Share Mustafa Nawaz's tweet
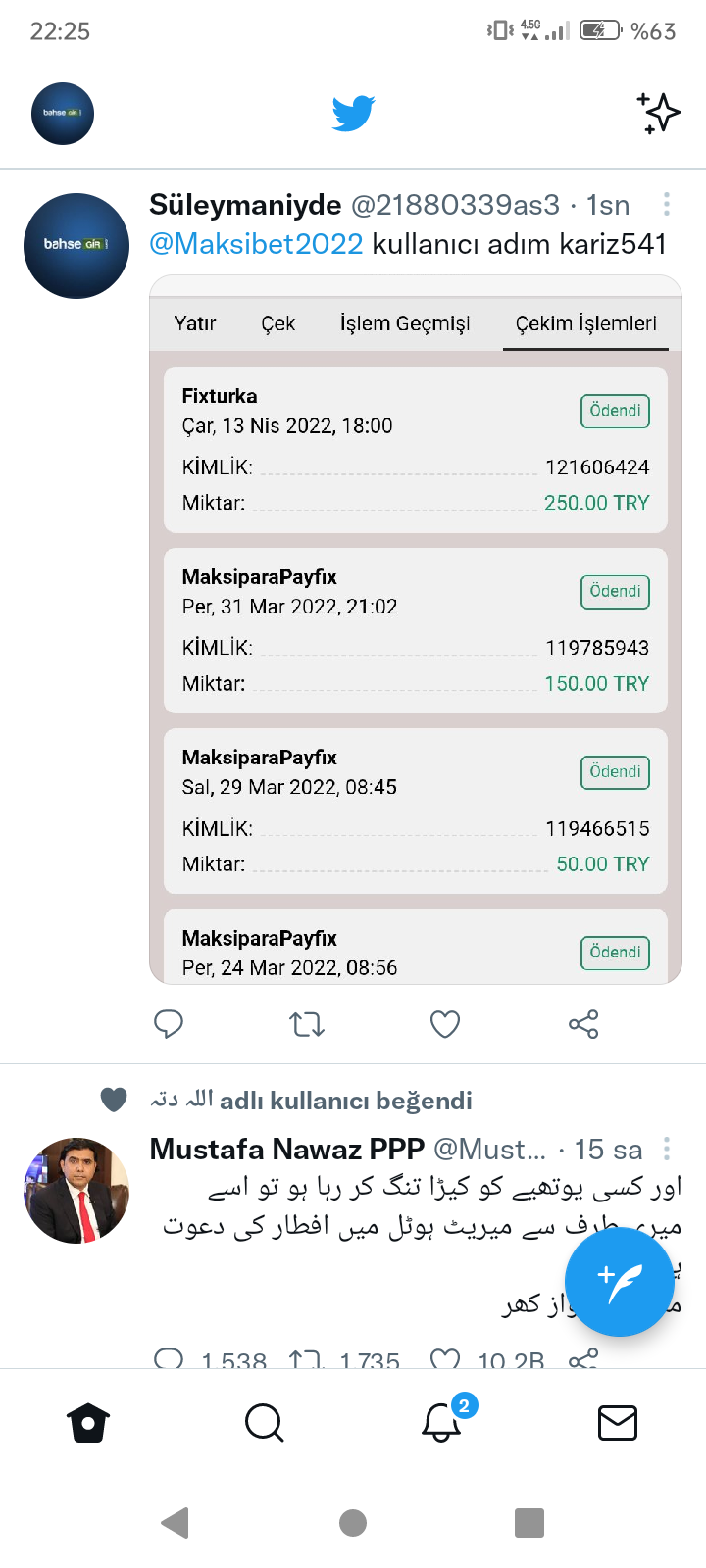This screenshot has height=1568, width=706. (x=581, y=1362)
